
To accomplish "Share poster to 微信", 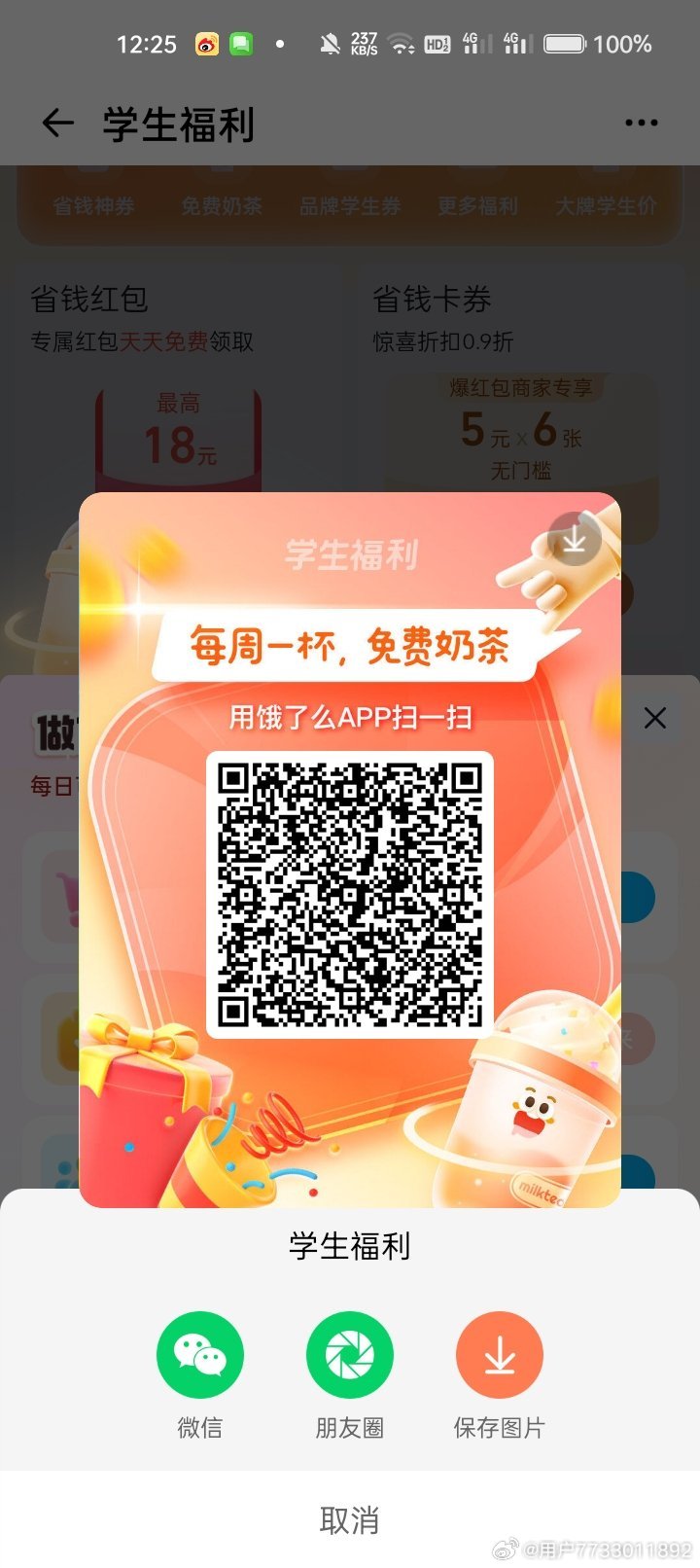I will click(200, 1355).
